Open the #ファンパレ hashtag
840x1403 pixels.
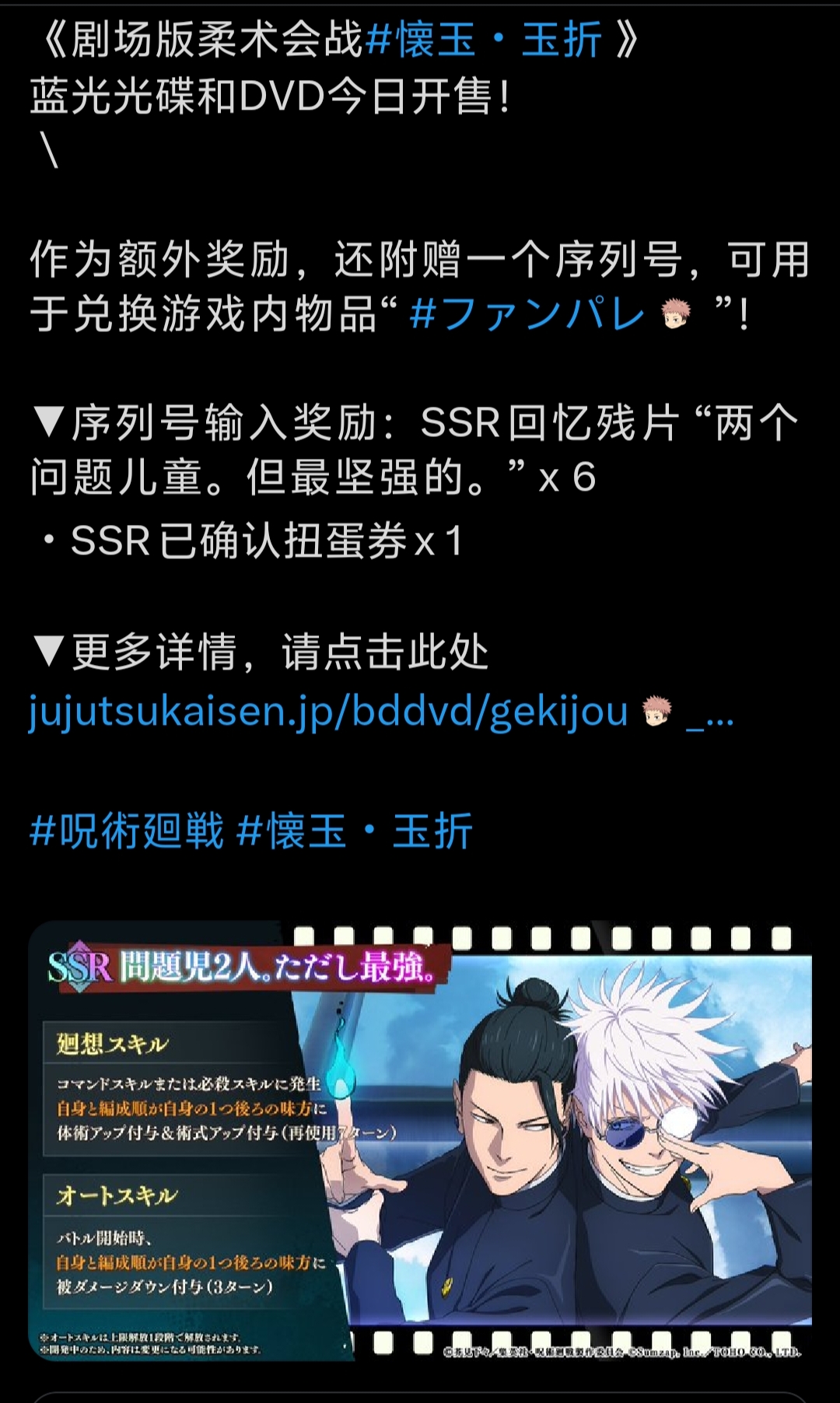click(527, 314)
